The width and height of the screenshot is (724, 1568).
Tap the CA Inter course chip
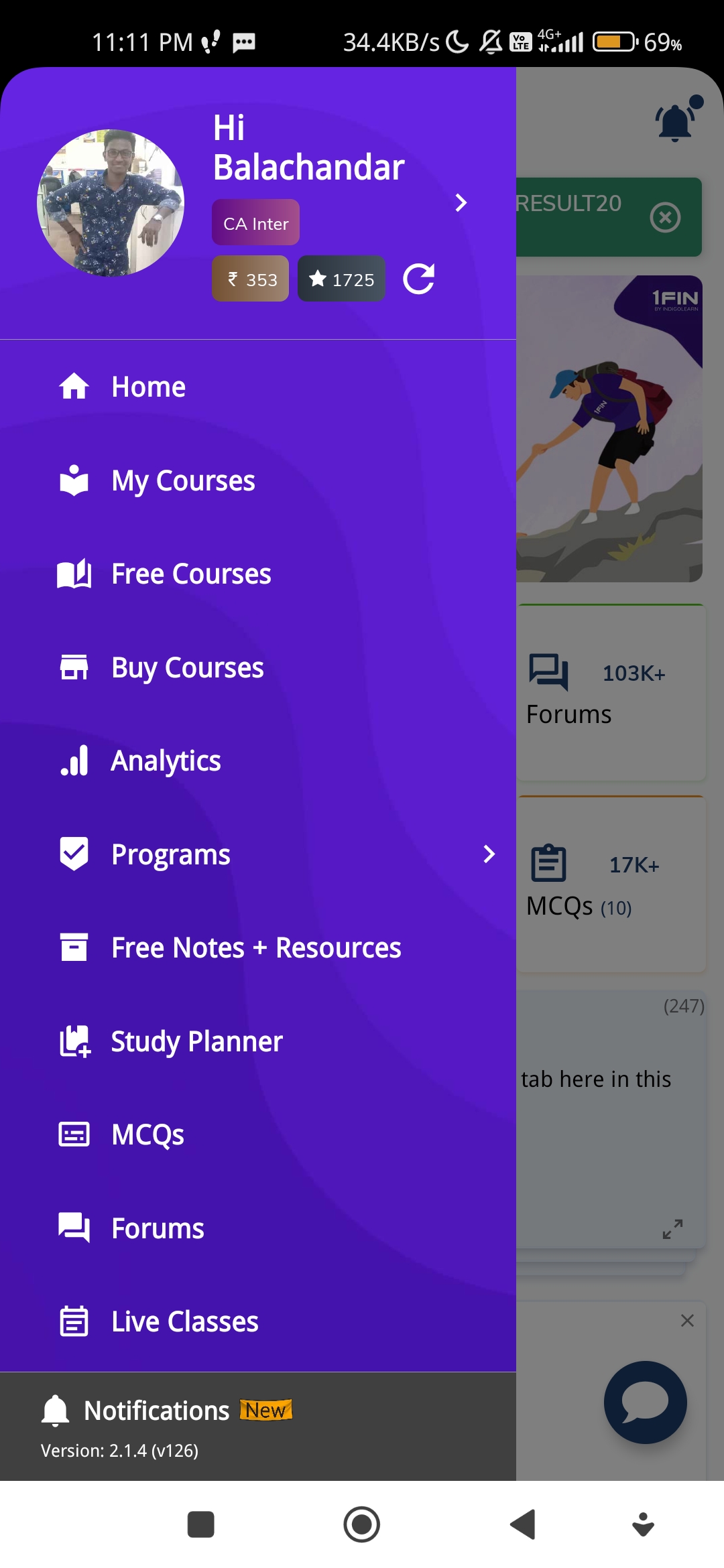[255, 222]
